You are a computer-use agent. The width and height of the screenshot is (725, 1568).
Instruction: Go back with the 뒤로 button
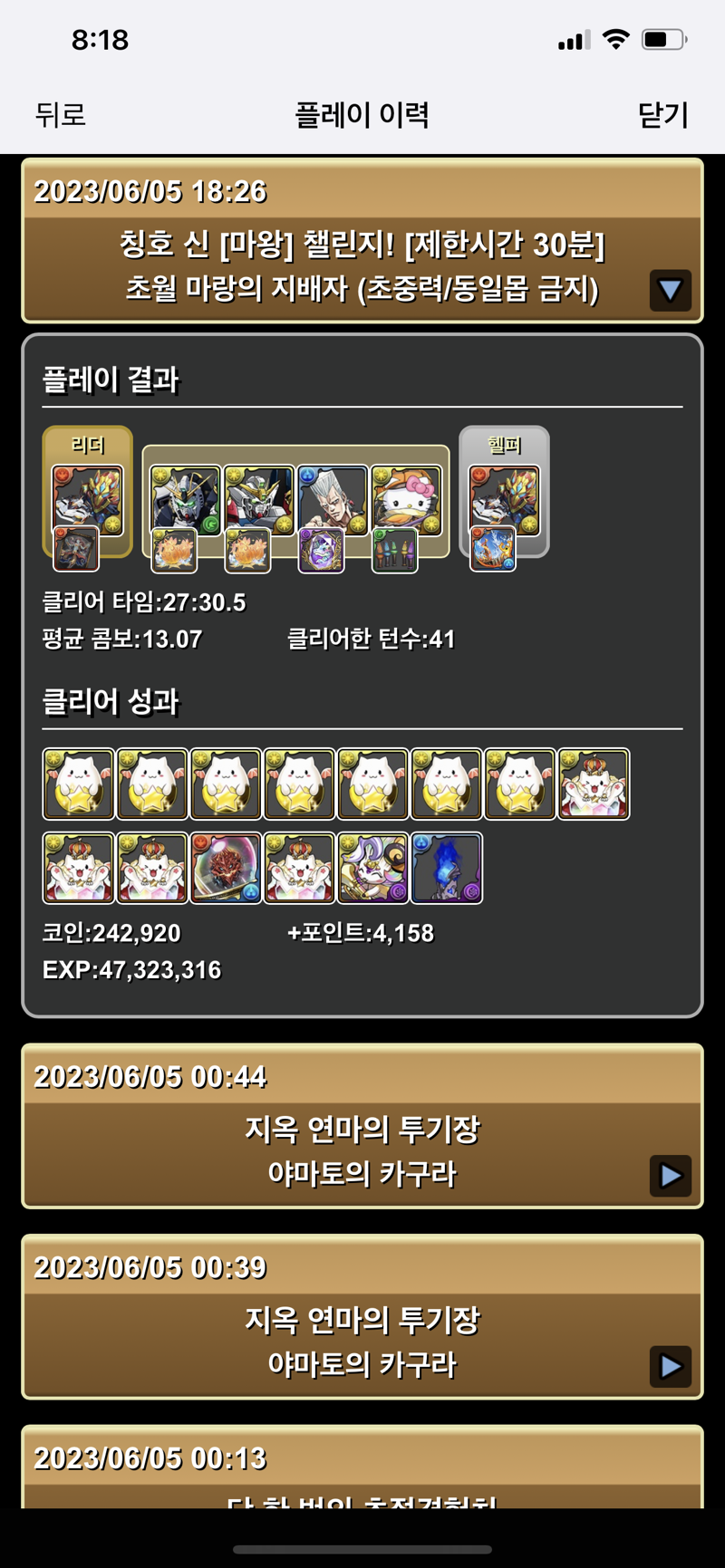pos(61,115)
